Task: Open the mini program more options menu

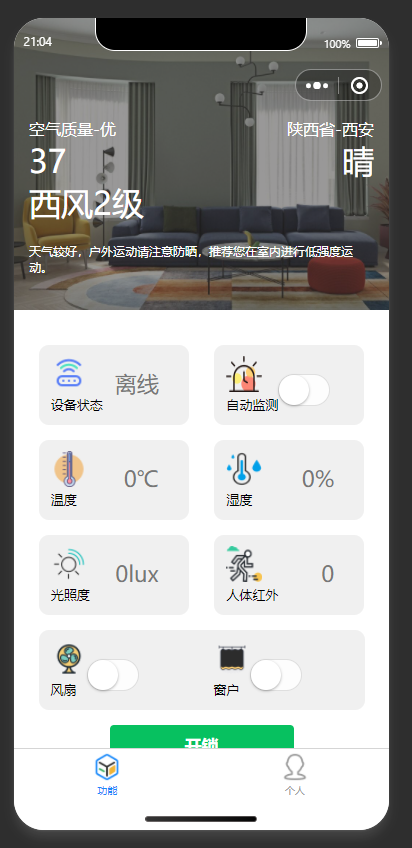Action: (317, 85)
